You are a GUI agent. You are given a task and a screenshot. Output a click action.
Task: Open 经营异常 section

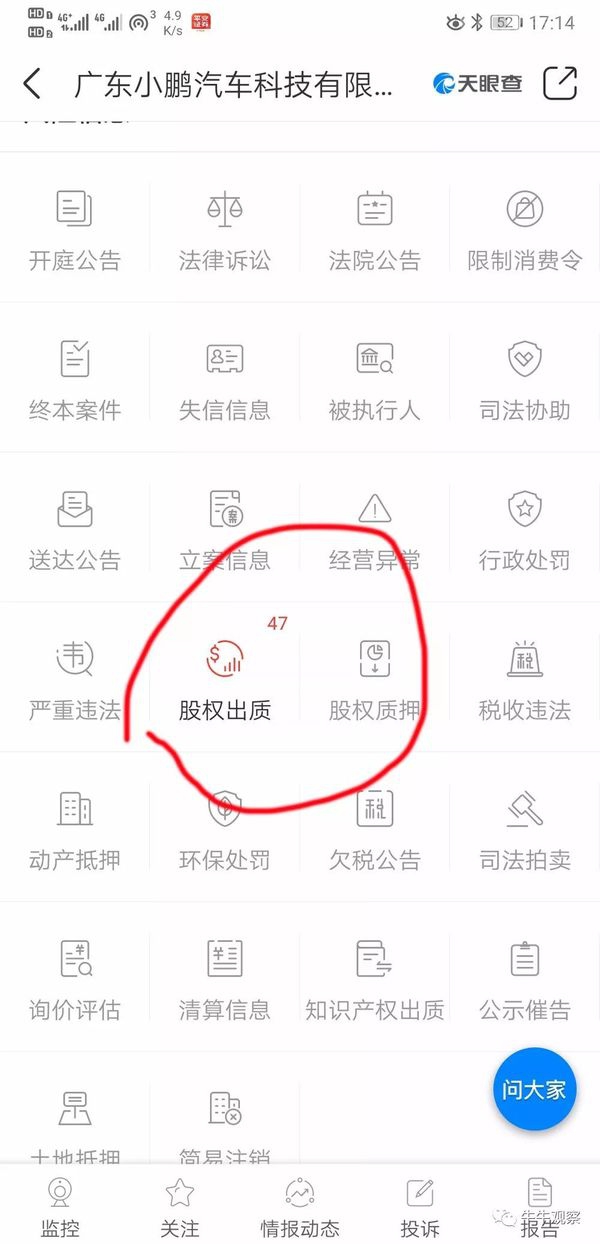[x=374, y=531]
